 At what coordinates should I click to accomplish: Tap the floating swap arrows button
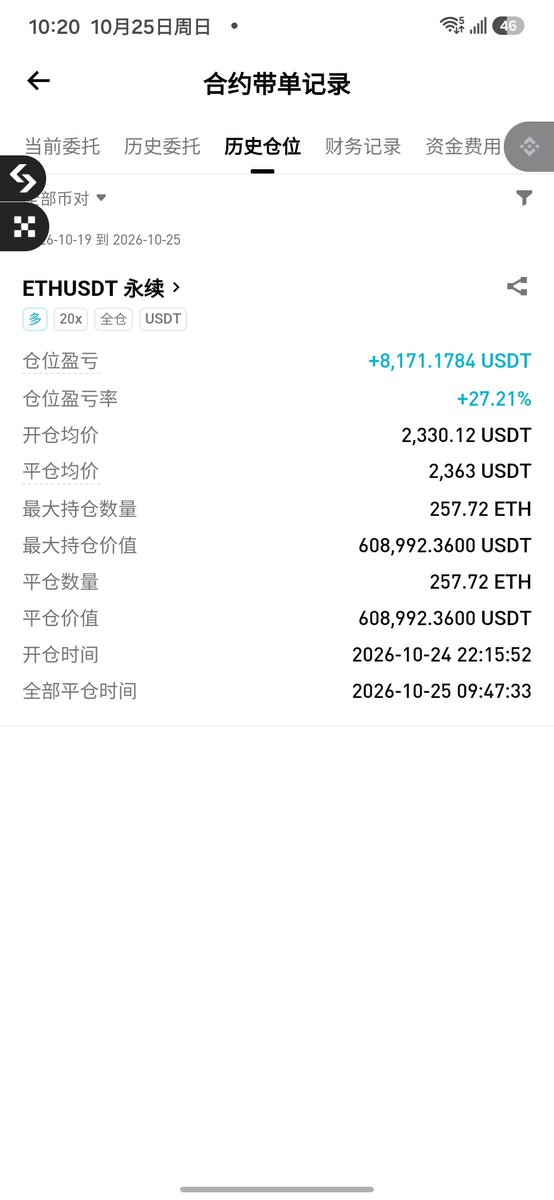(22, 179)
